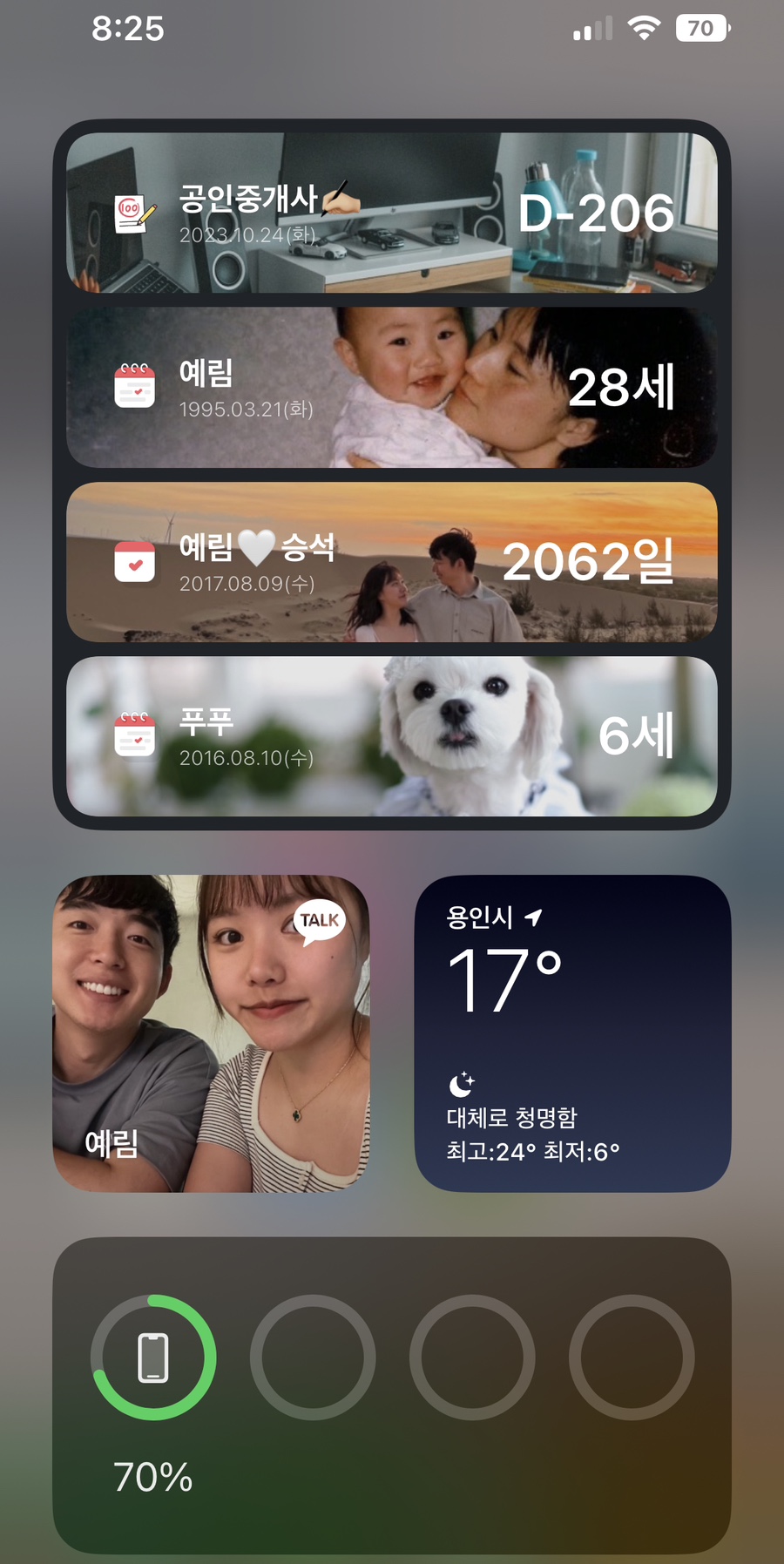Open the 예림 승석 2062일 anniversary row
The image size is (784, 1564).
coord(392,562)
